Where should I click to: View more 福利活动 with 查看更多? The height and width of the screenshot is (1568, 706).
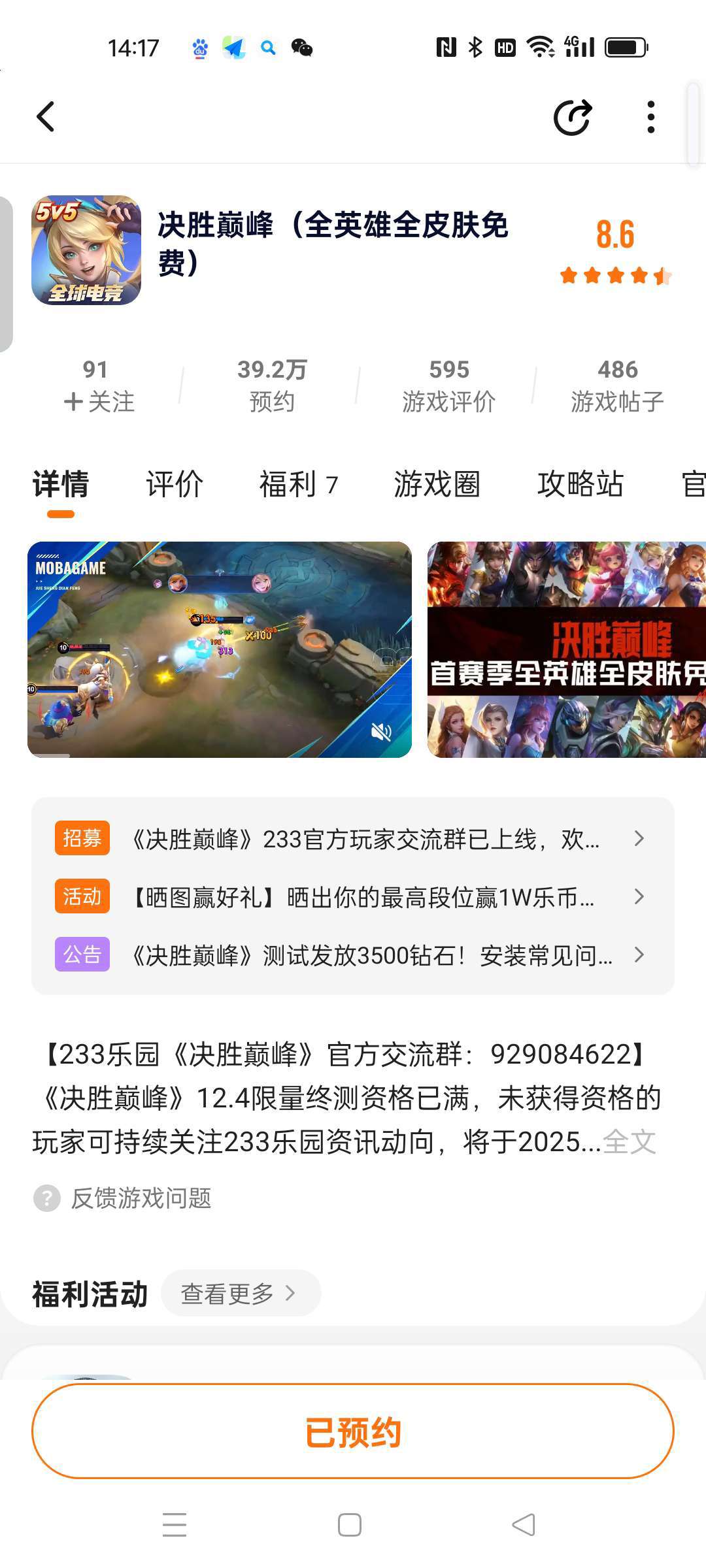(239, 1293)
